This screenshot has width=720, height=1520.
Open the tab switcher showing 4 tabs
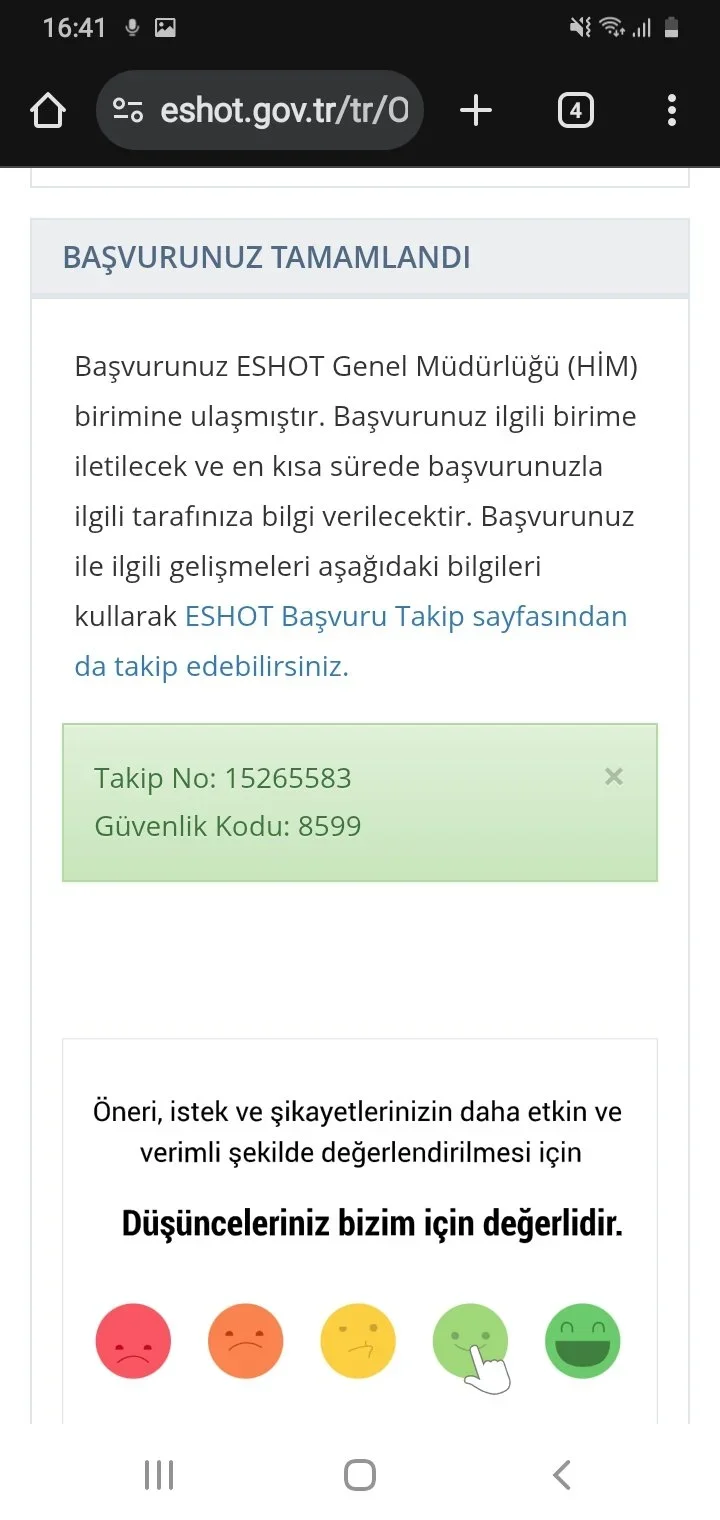tap(575, 110)
